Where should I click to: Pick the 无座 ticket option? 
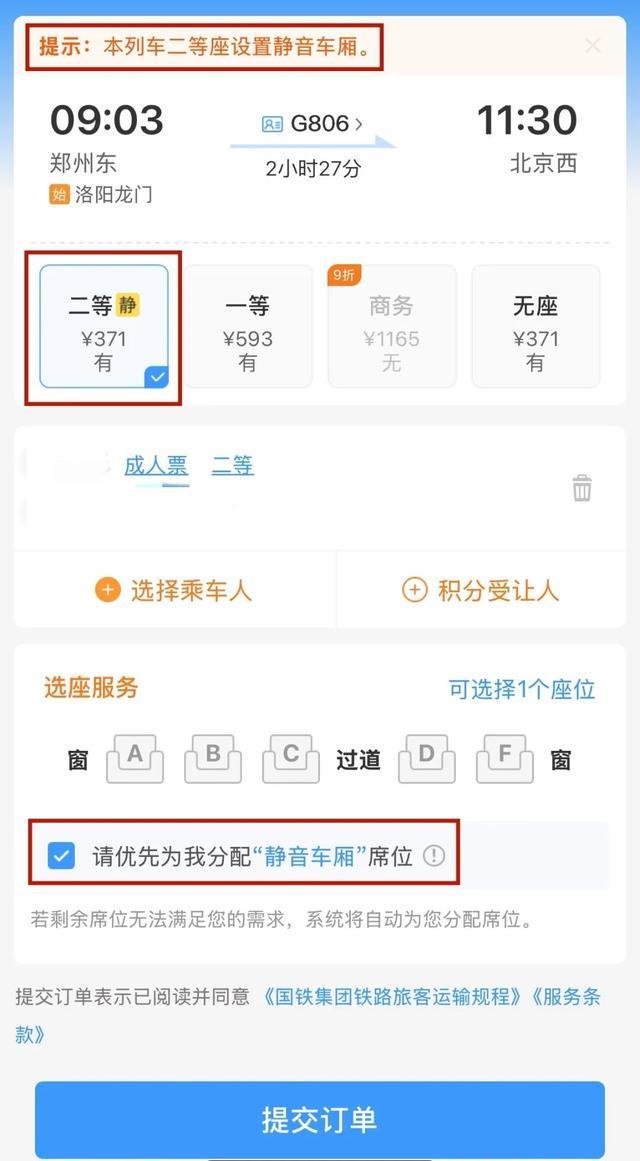(x=535, y=326)
